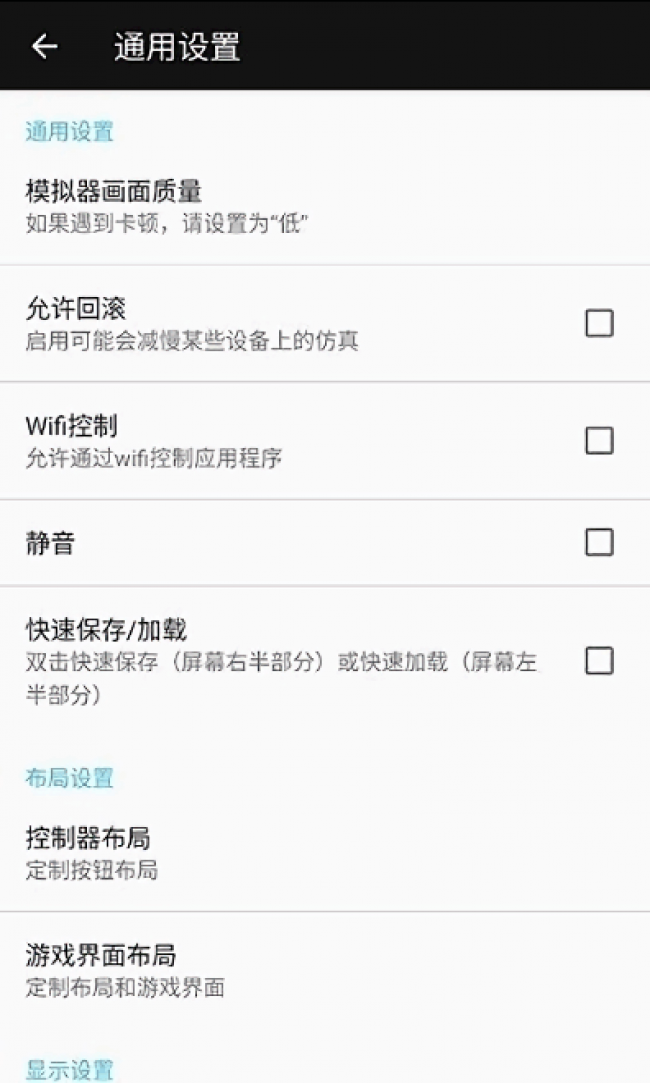The width and height of the screenshot is (650, 1083).
Task: Tick the 静音 checkbox
Action: pos(598,542)
